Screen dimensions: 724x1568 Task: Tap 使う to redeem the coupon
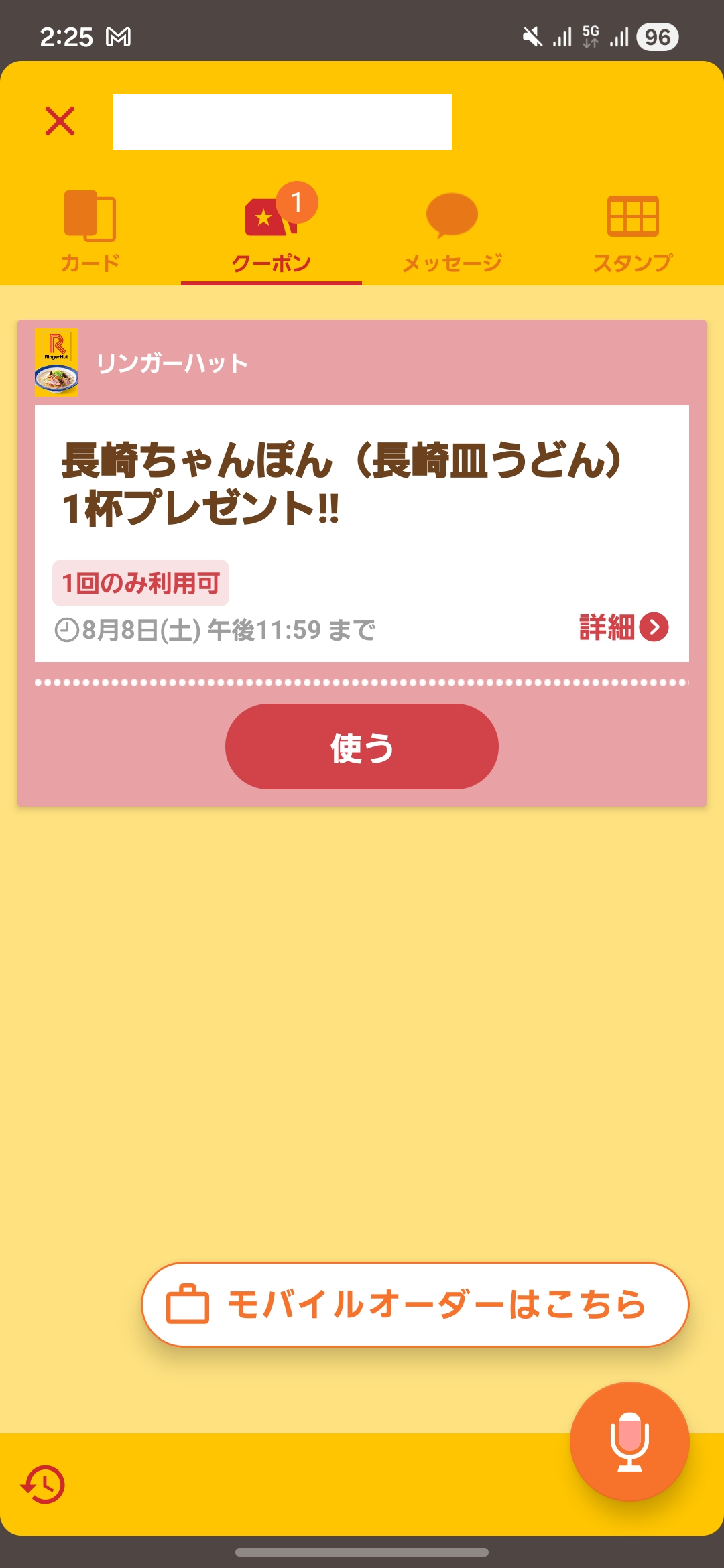click(362, 746)
